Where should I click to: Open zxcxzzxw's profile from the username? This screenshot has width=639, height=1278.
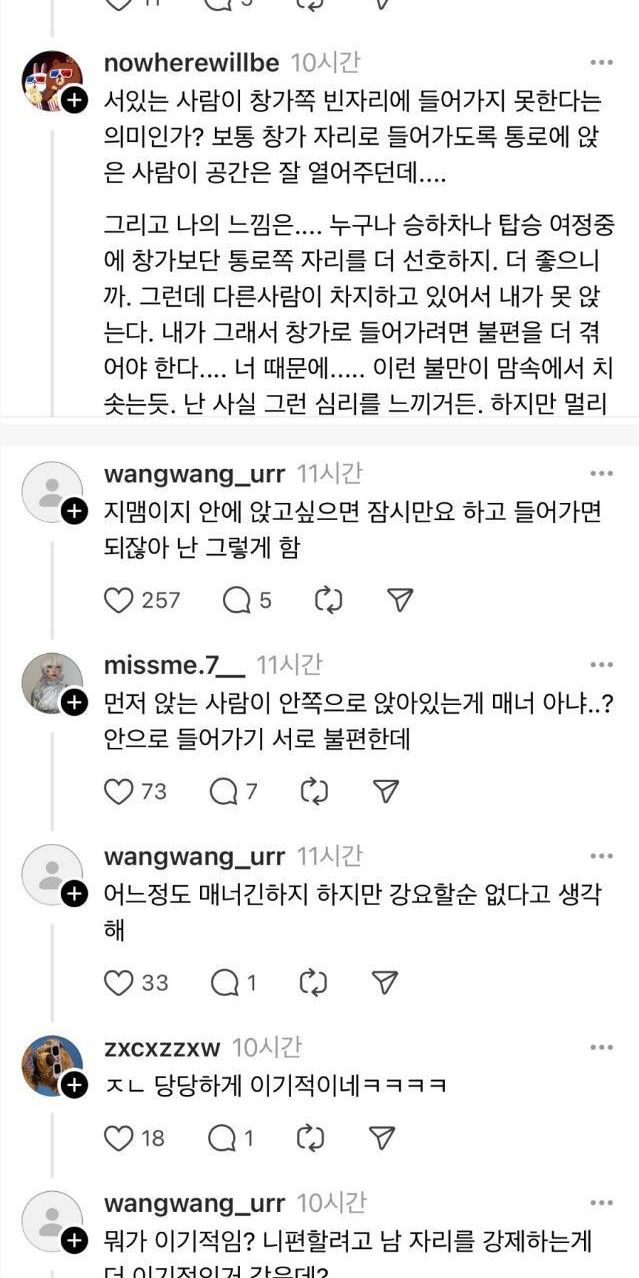point(163,1048)
